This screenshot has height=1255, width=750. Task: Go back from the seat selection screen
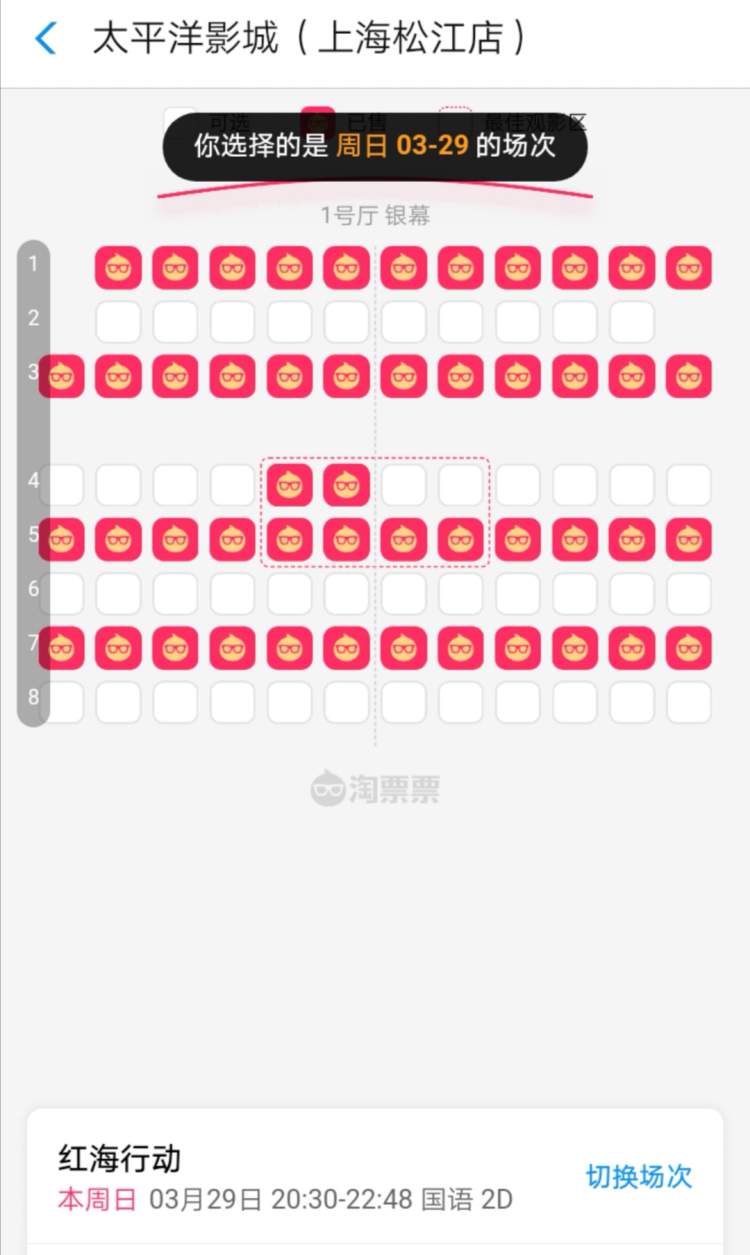[x=45, y=39]
